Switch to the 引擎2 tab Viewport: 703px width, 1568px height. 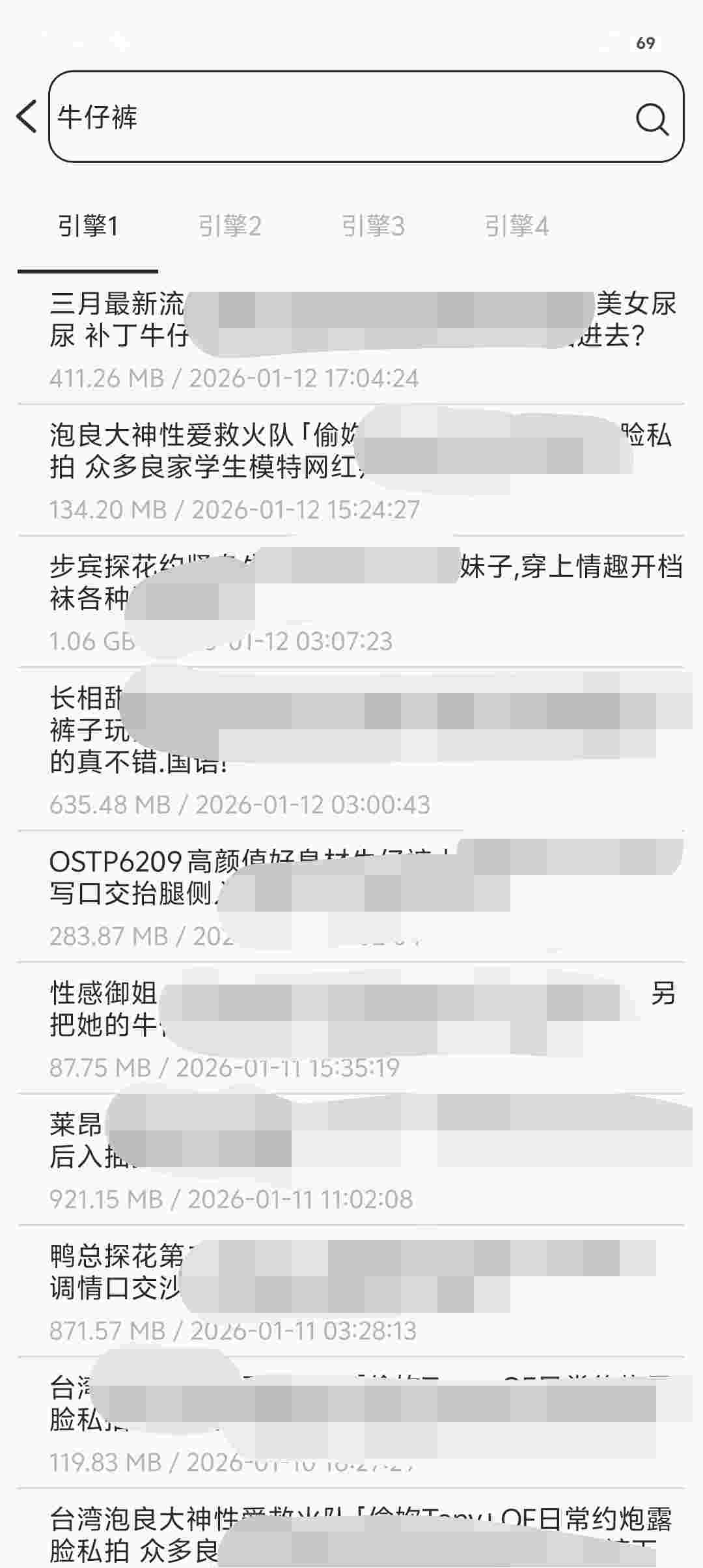click(x=230, y=227)
